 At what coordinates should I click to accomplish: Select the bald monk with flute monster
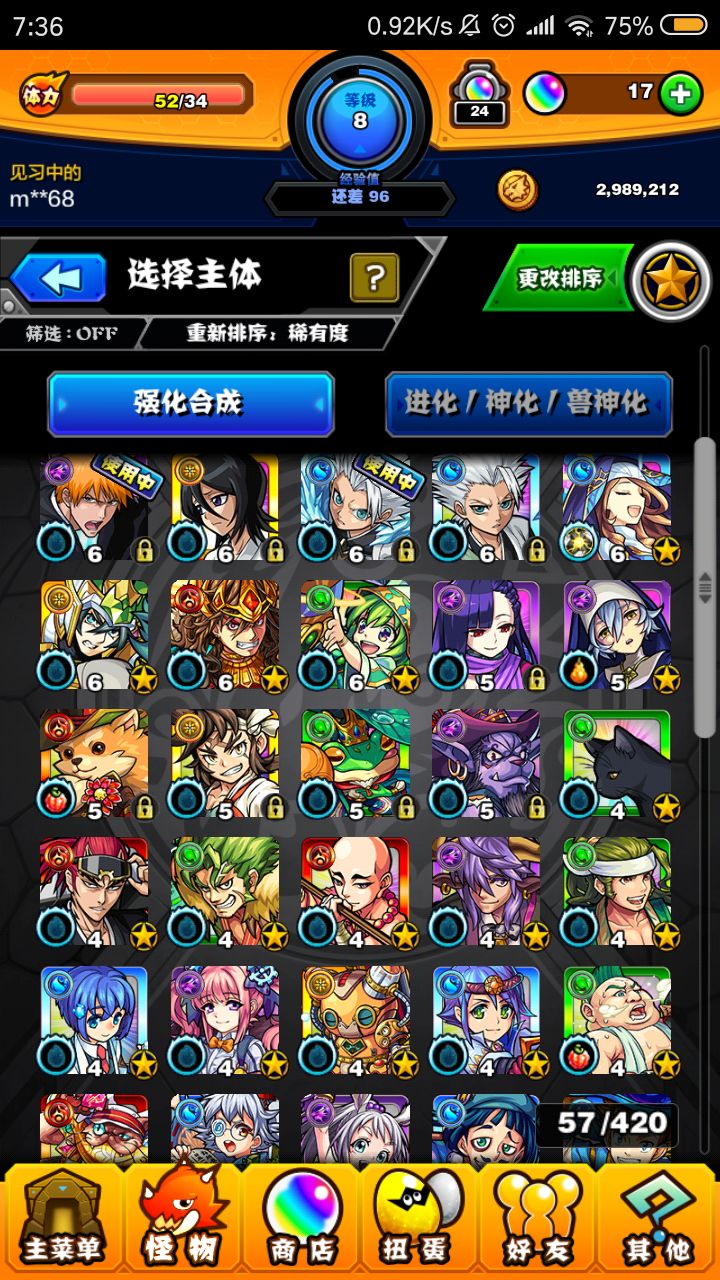[355, 892]
